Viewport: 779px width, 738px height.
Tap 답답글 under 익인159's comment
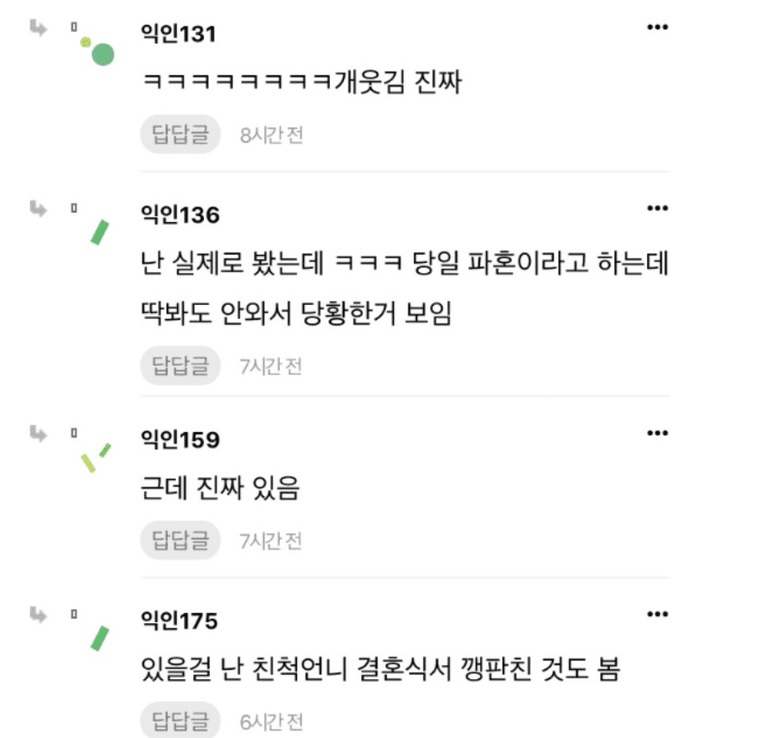[180, 540]
